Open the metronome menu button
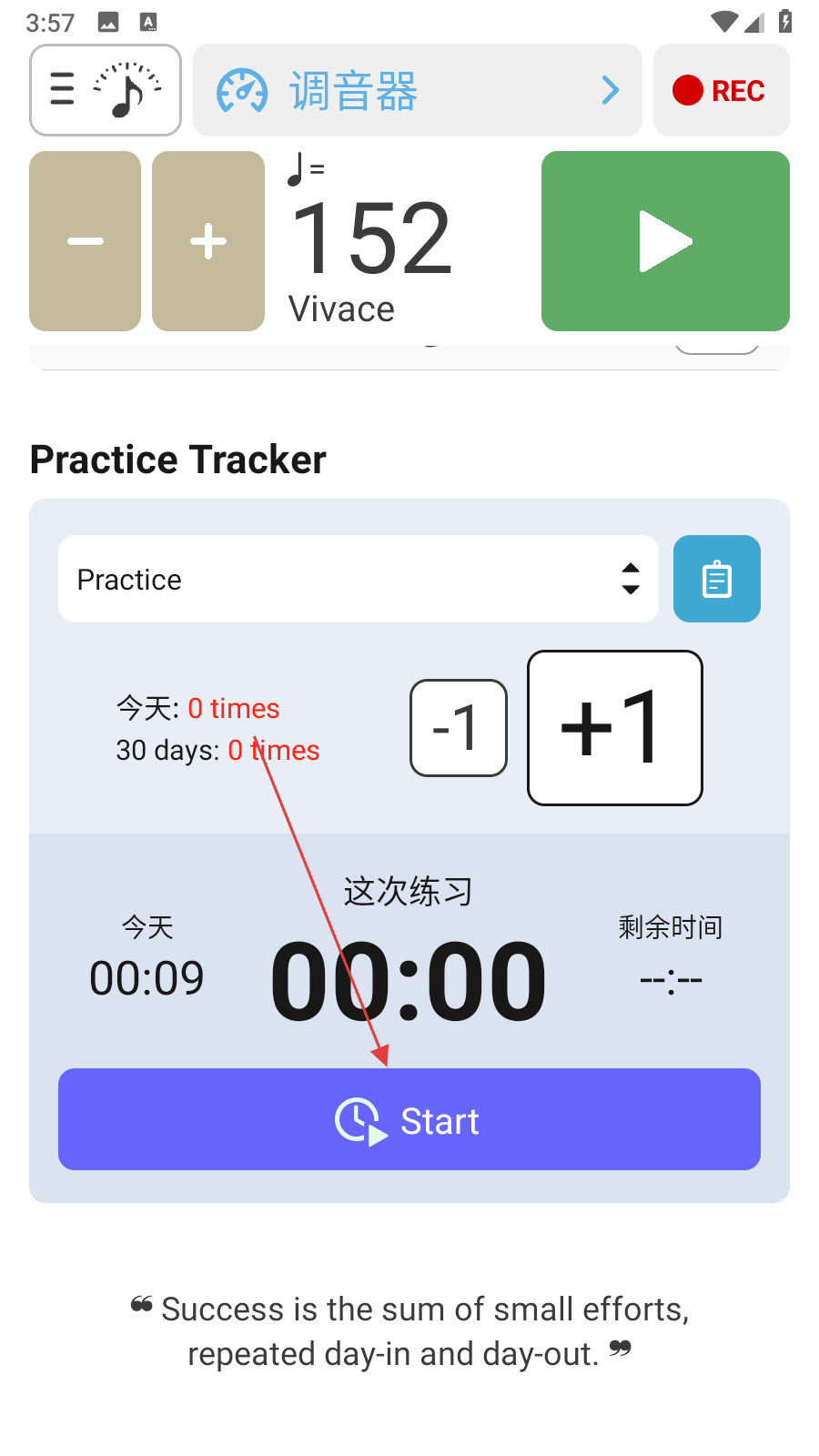 (x=106, y=90)
